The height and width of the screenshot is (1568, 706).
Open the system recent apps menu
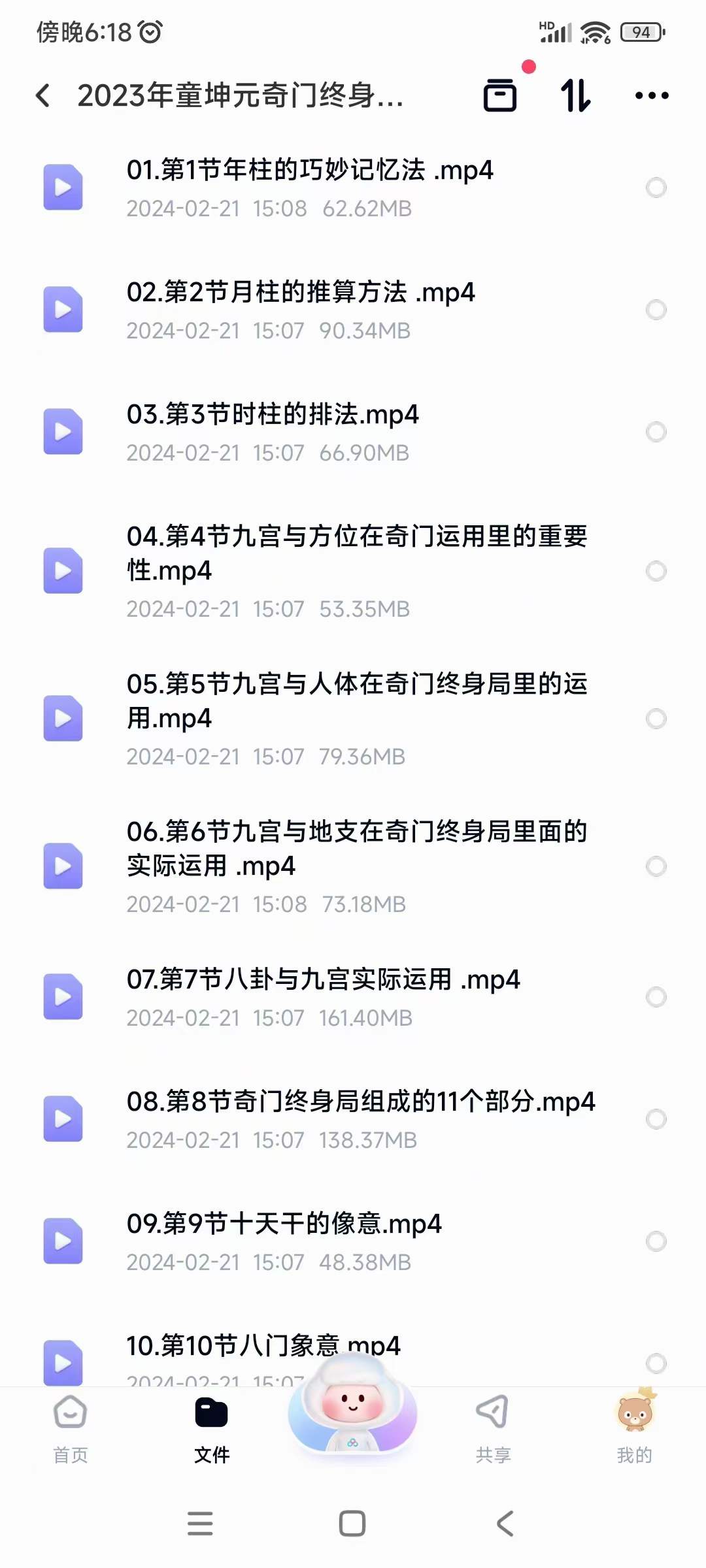(200, 1524)
